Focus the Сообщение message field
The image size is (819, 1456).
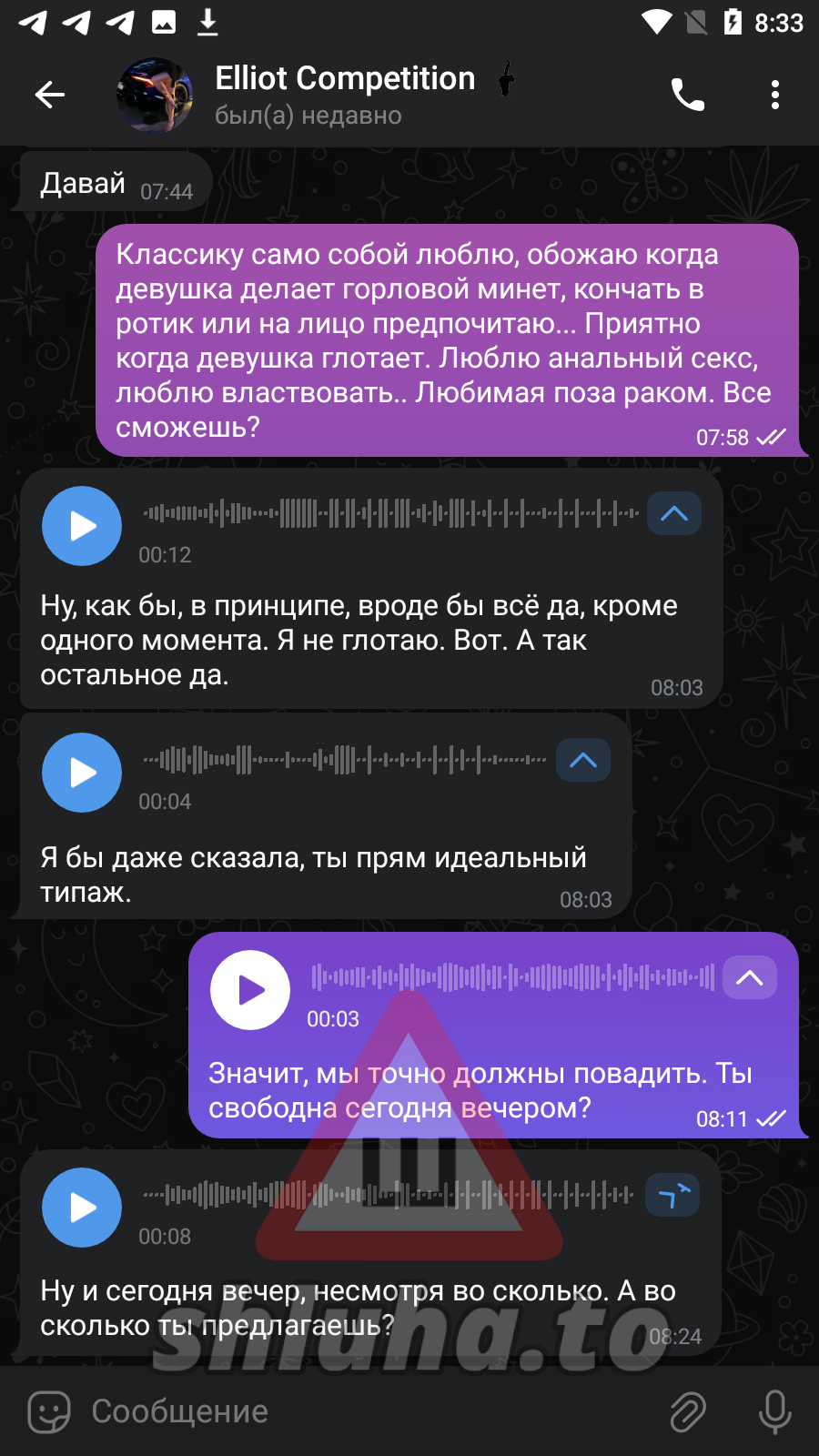click(364, 1412)
